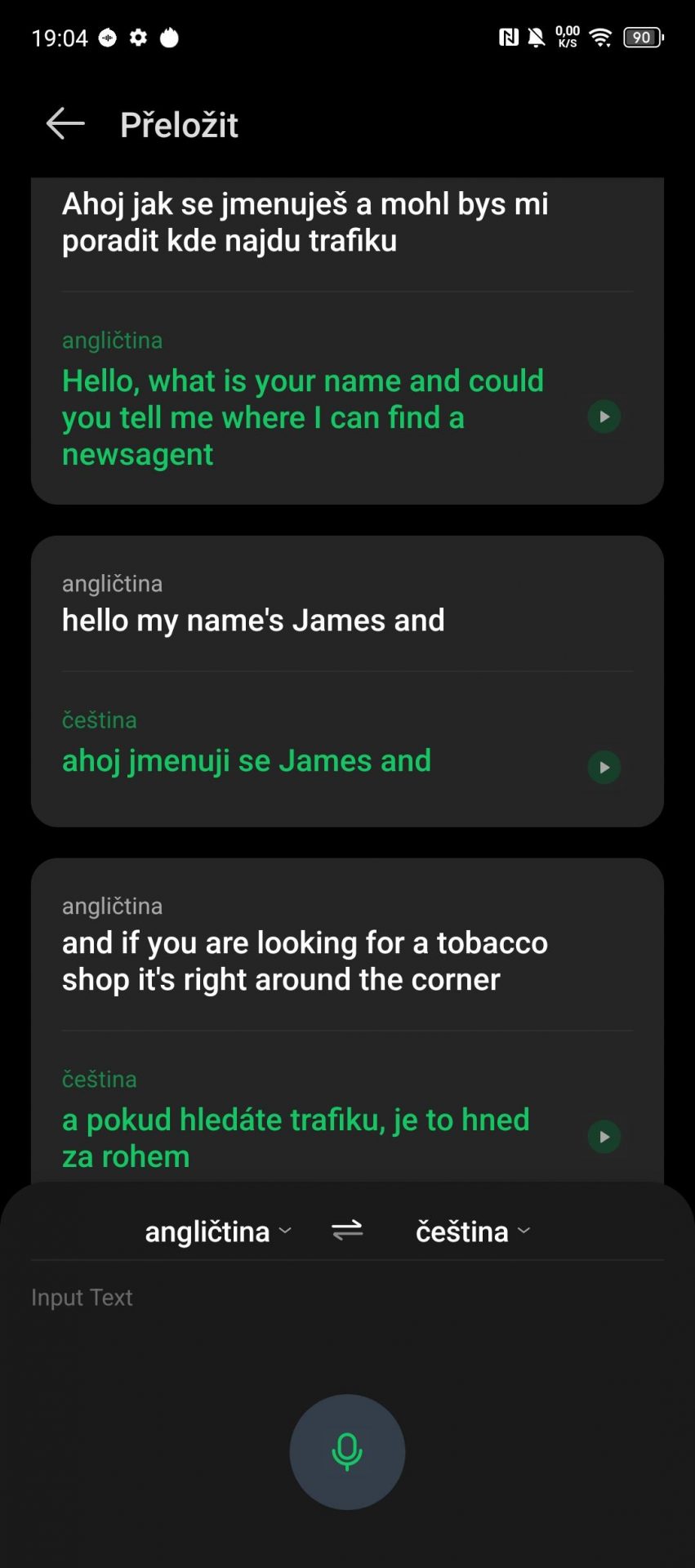Play audio for "ahoj jmenuji se James and"
This screenshot has width=695, height=1568.
[x=604, y=768]
